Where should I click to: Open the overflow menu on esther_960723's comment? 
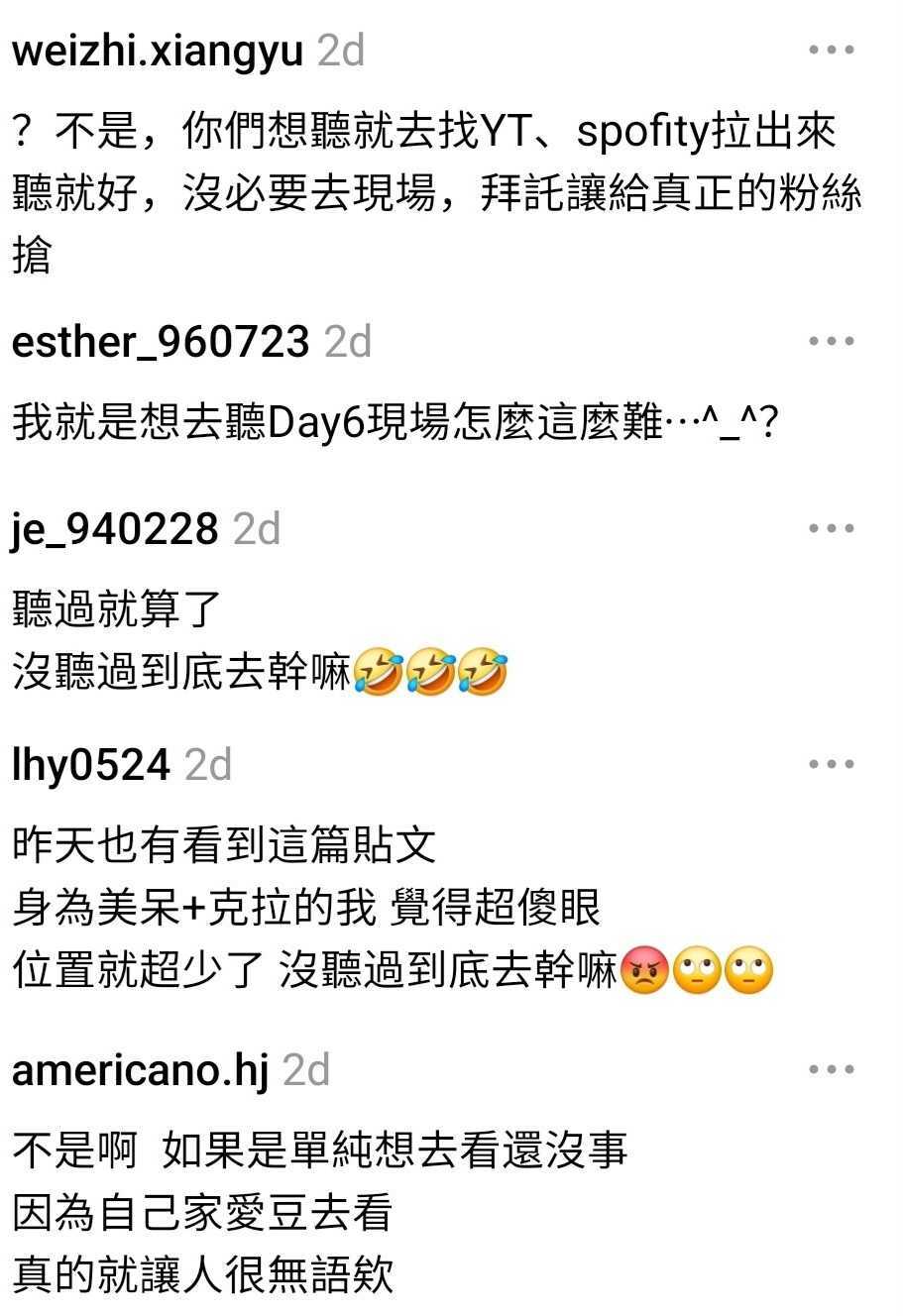click(831, 342)
